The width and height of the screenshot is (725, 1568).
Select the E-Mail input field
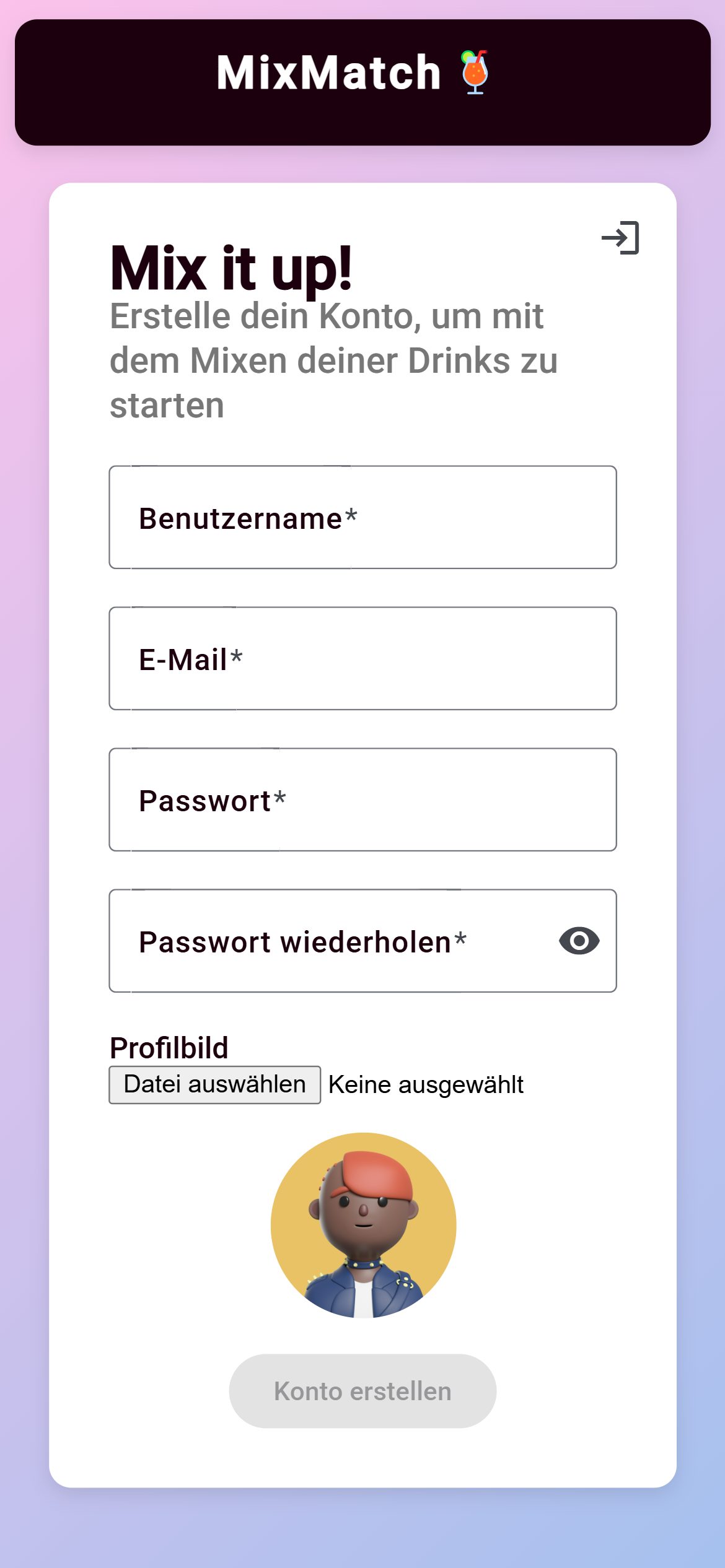(362, 658)
